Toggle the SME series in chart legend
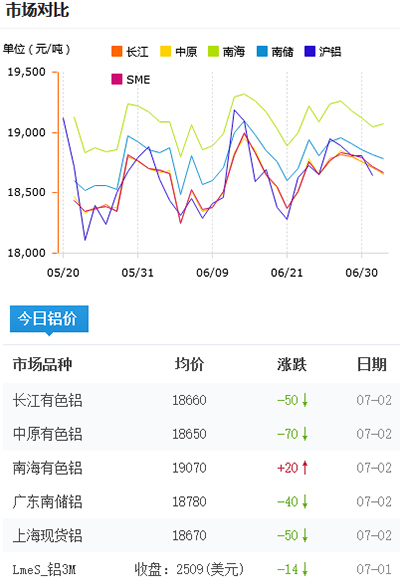Screen dimensions: 400x586 131,79
